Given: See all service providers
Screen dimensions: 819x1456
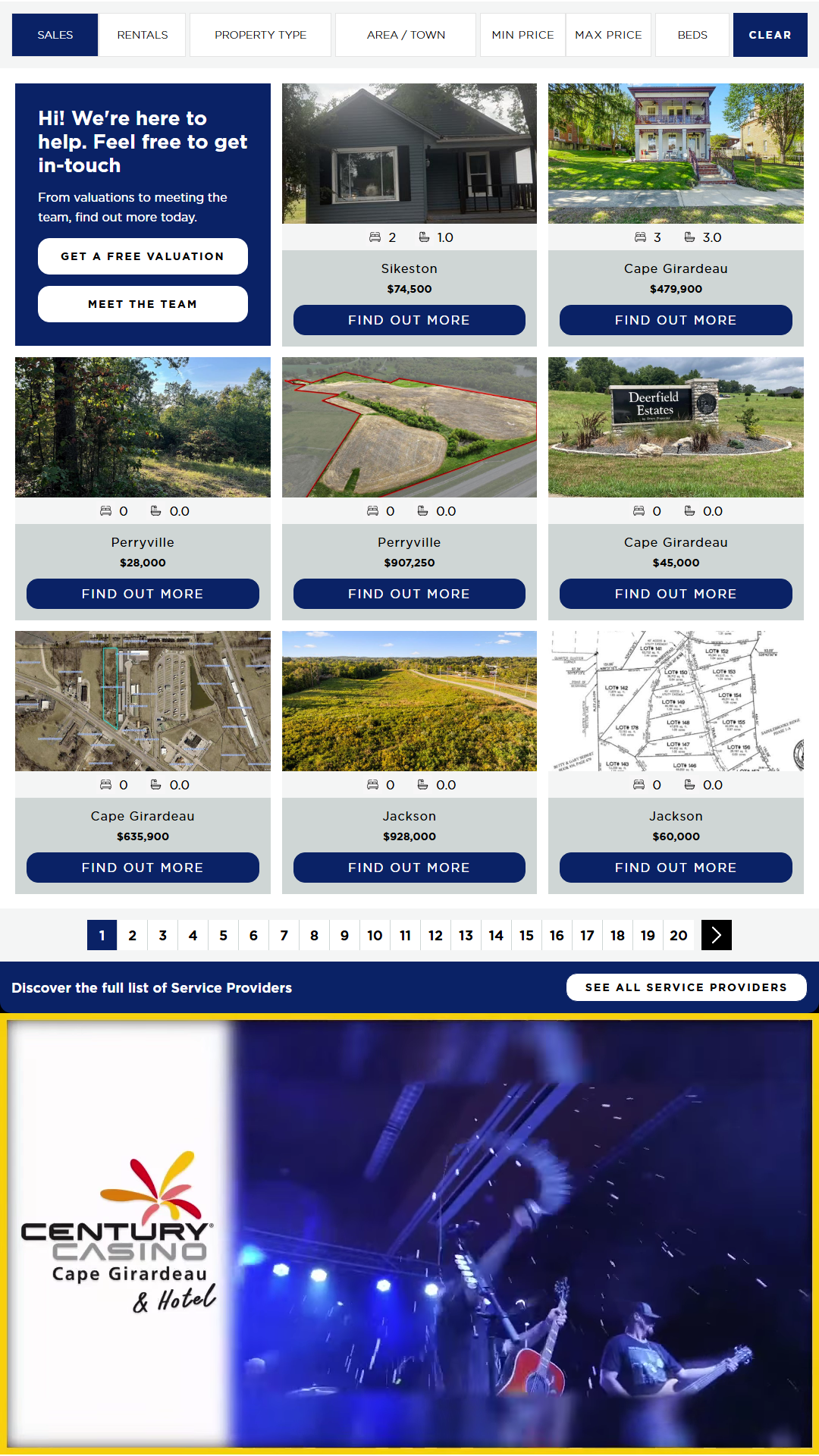Looking at the screenshot, I should [x=686, y=987].
